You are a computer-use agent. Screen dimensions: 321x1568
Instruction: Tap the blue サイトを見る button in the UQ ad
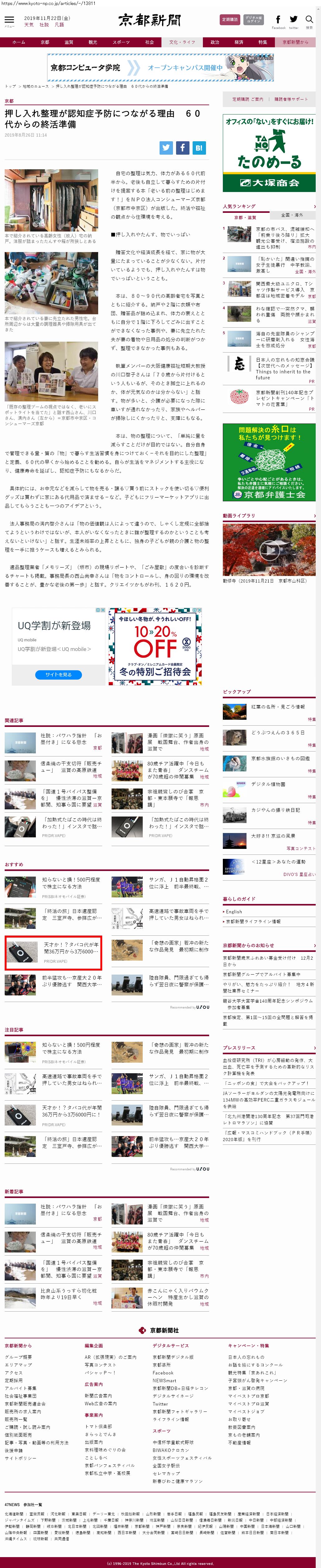(x=59, y=674)
